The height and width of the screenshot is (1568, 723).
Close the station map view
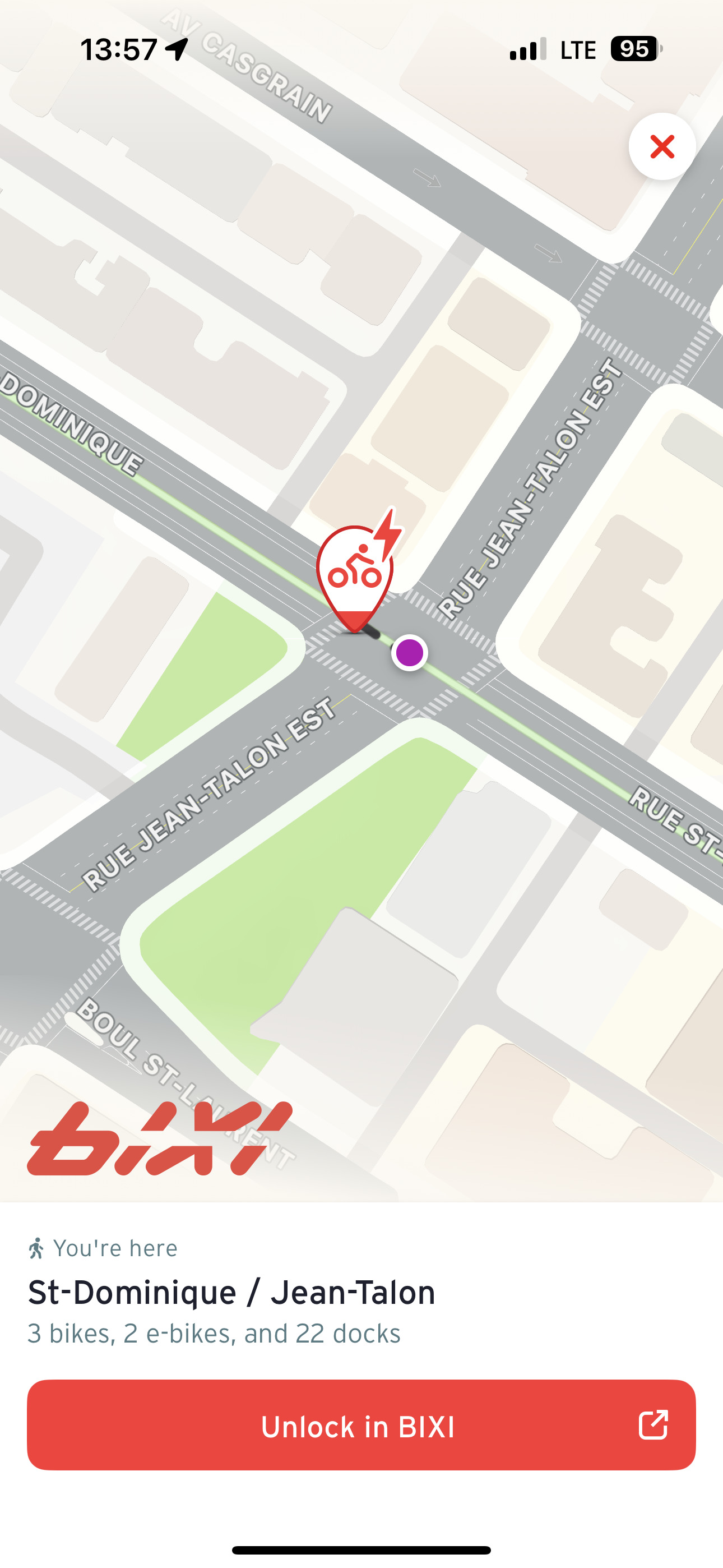coord(662,147)
